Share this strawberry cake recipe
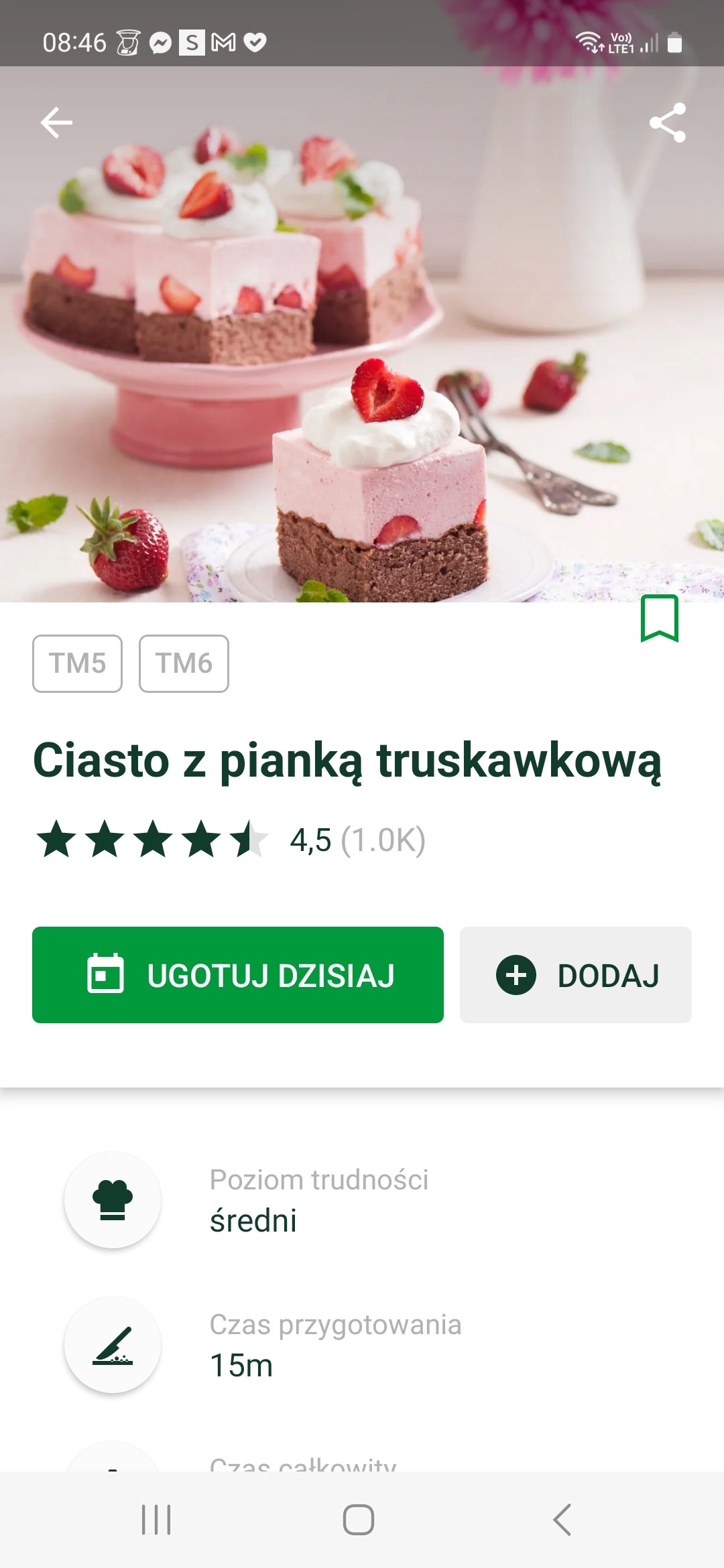724x1568 pixels. tap(667, 123)
